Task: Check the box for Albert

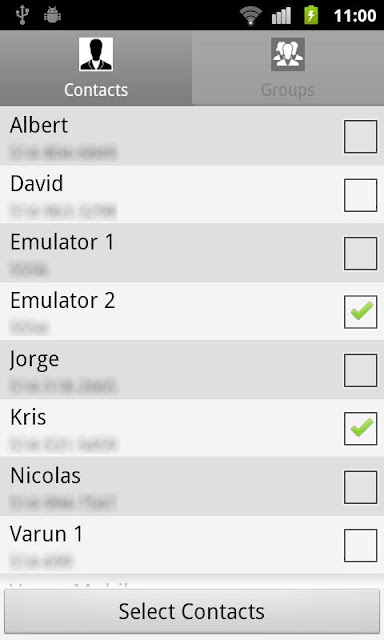Action: 360,136
